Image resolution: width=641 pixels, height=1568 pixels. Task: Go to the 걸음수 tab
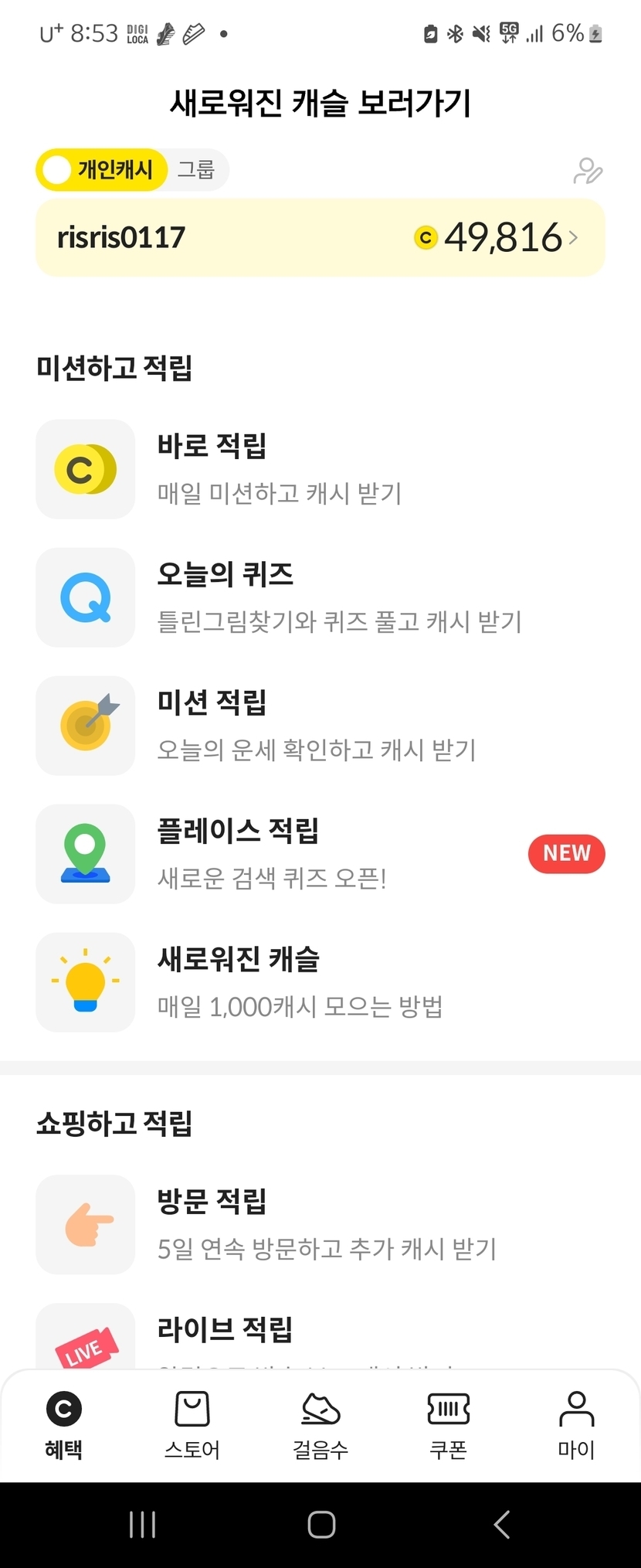pos(320,1427)
